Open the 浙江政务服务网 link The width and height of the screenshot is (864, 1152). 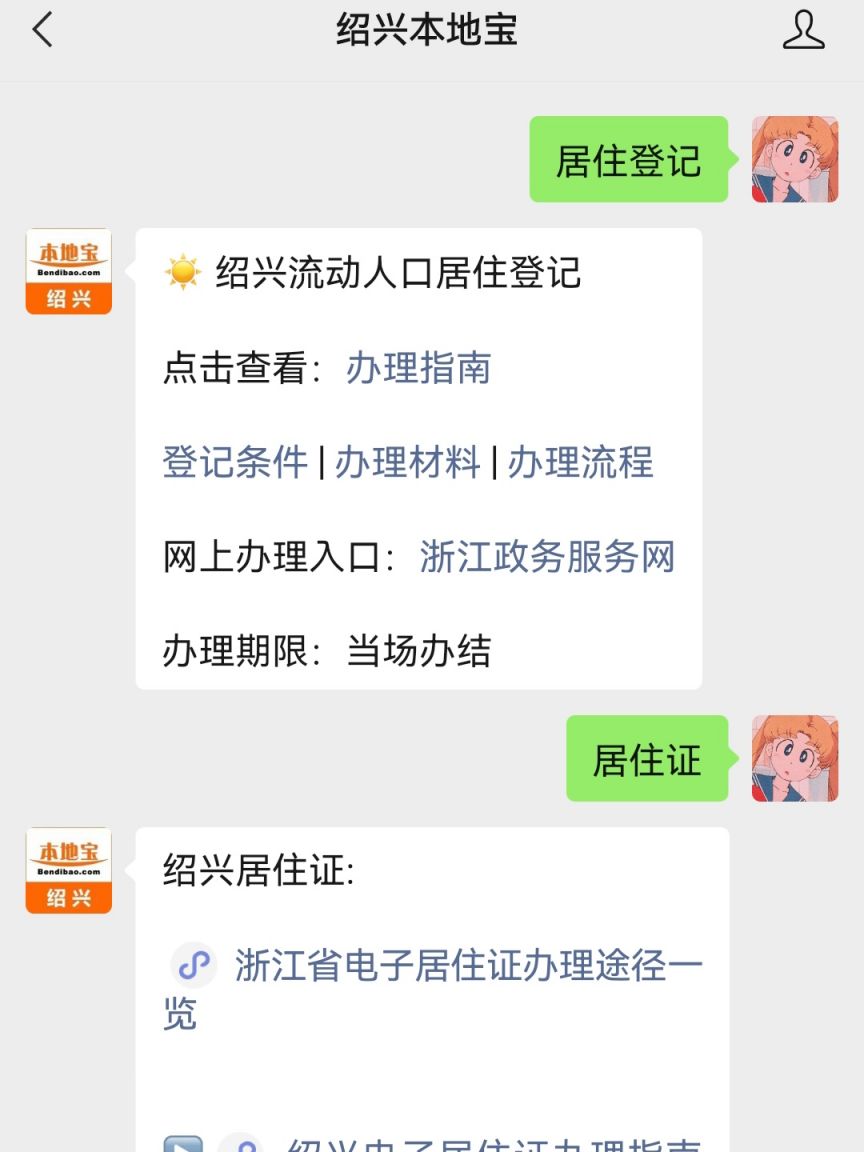coord(547,556)
